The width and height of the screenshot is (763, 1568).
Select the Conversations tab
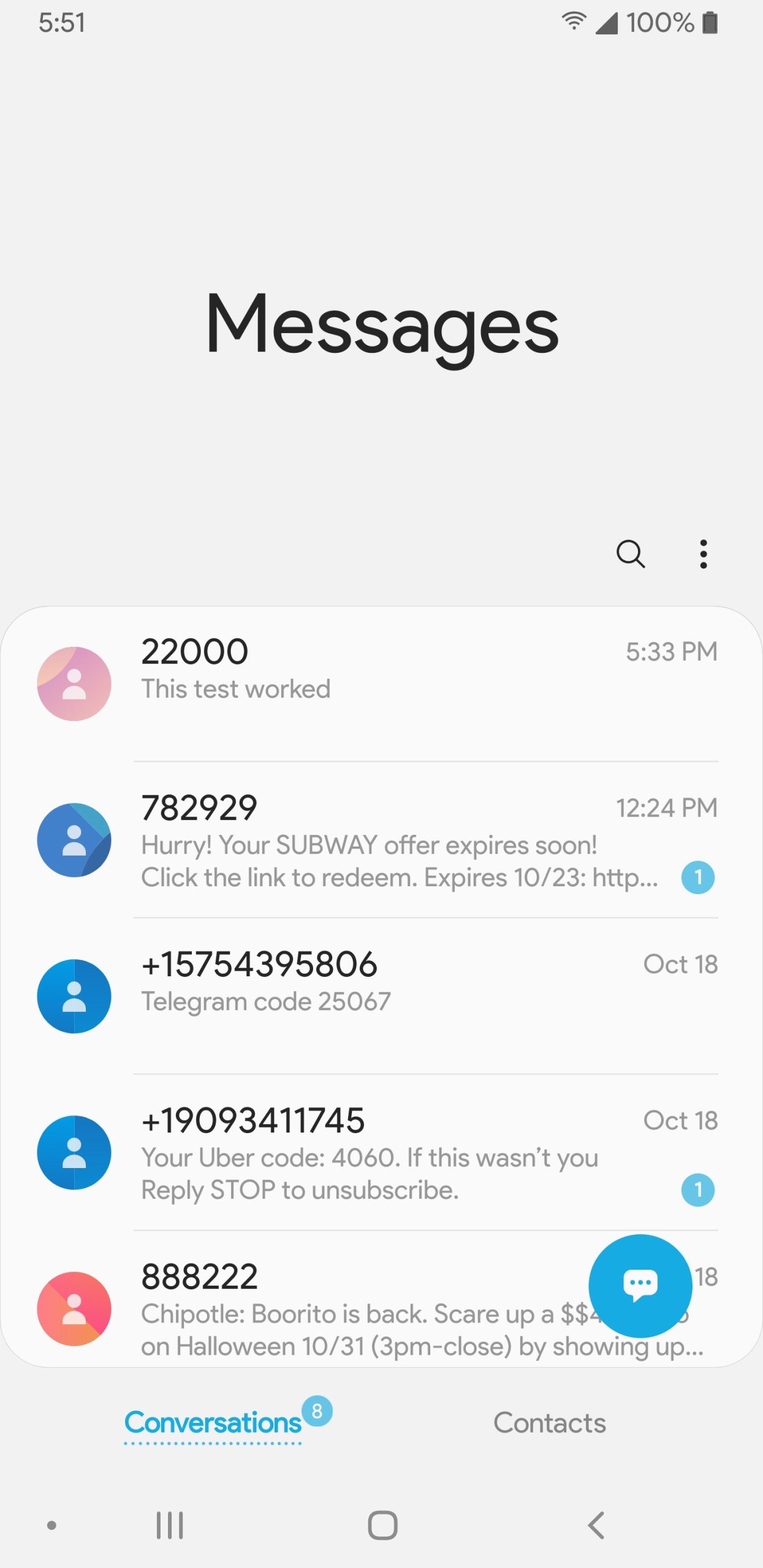[x=213, y=1422]
